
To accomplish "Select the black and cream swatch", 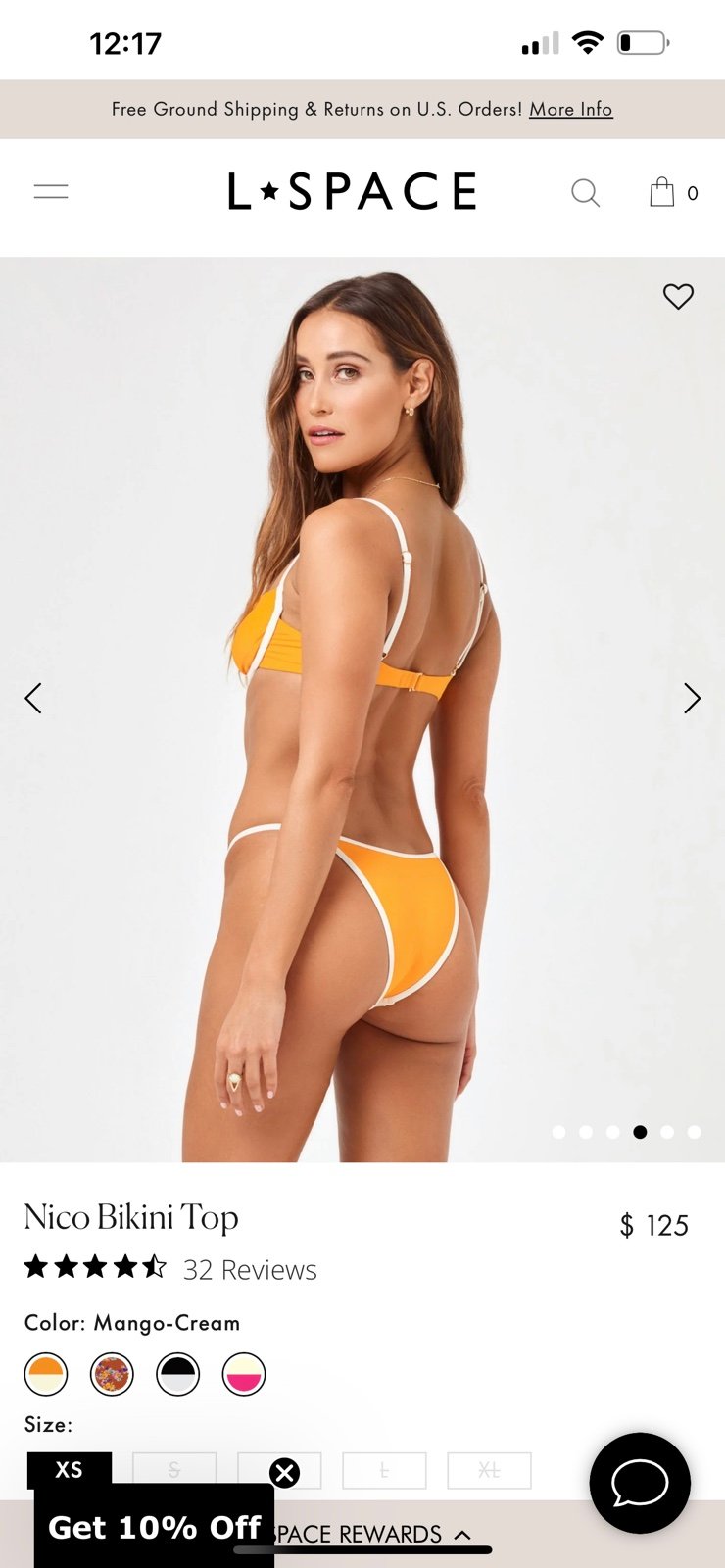I will [178, 1374].
